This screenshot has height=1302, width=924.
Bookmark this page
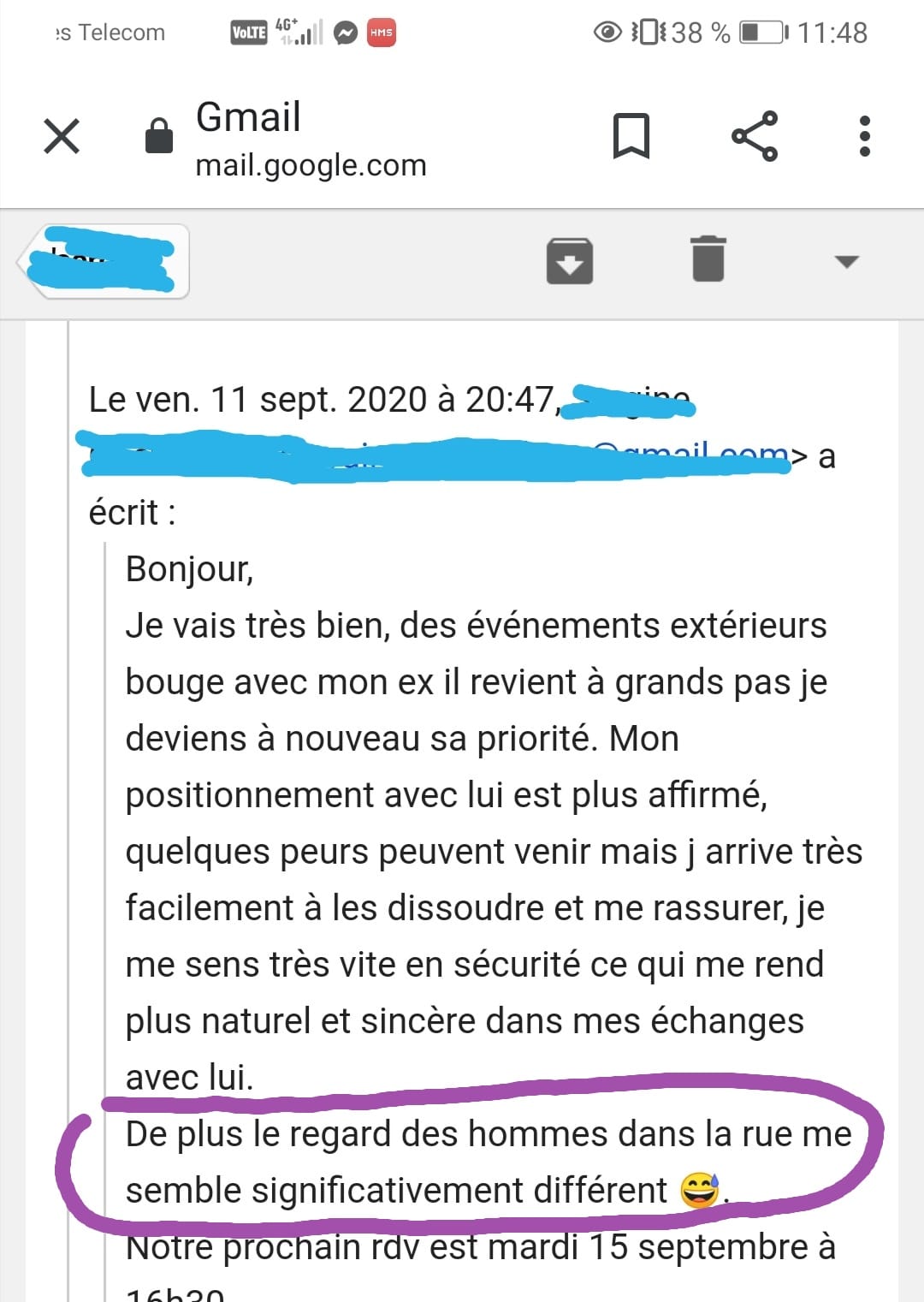[631, 136]
